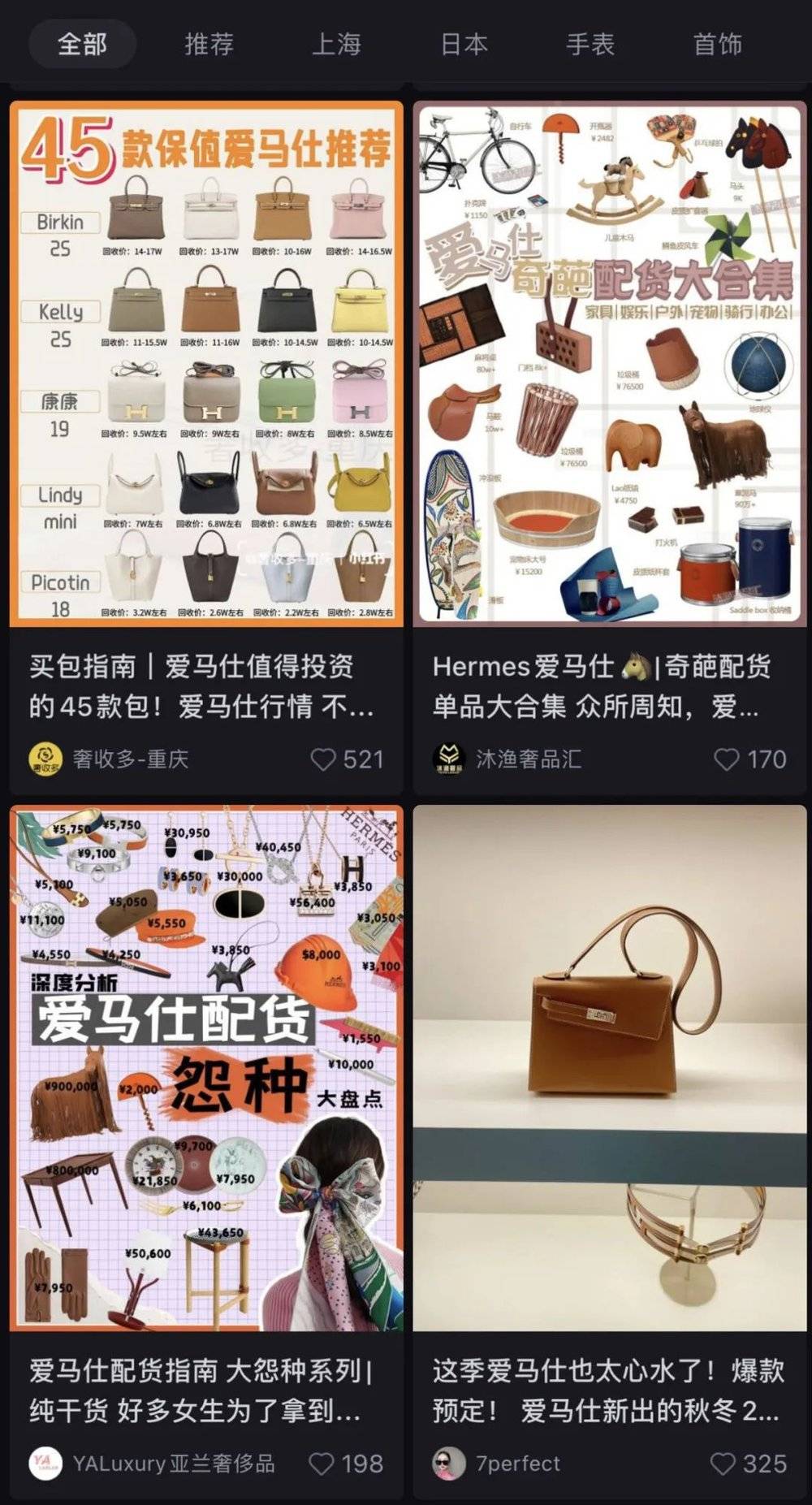Screen dimensions: 812x1505
Task: Select the 上海 tab
Action: point(336,44)
